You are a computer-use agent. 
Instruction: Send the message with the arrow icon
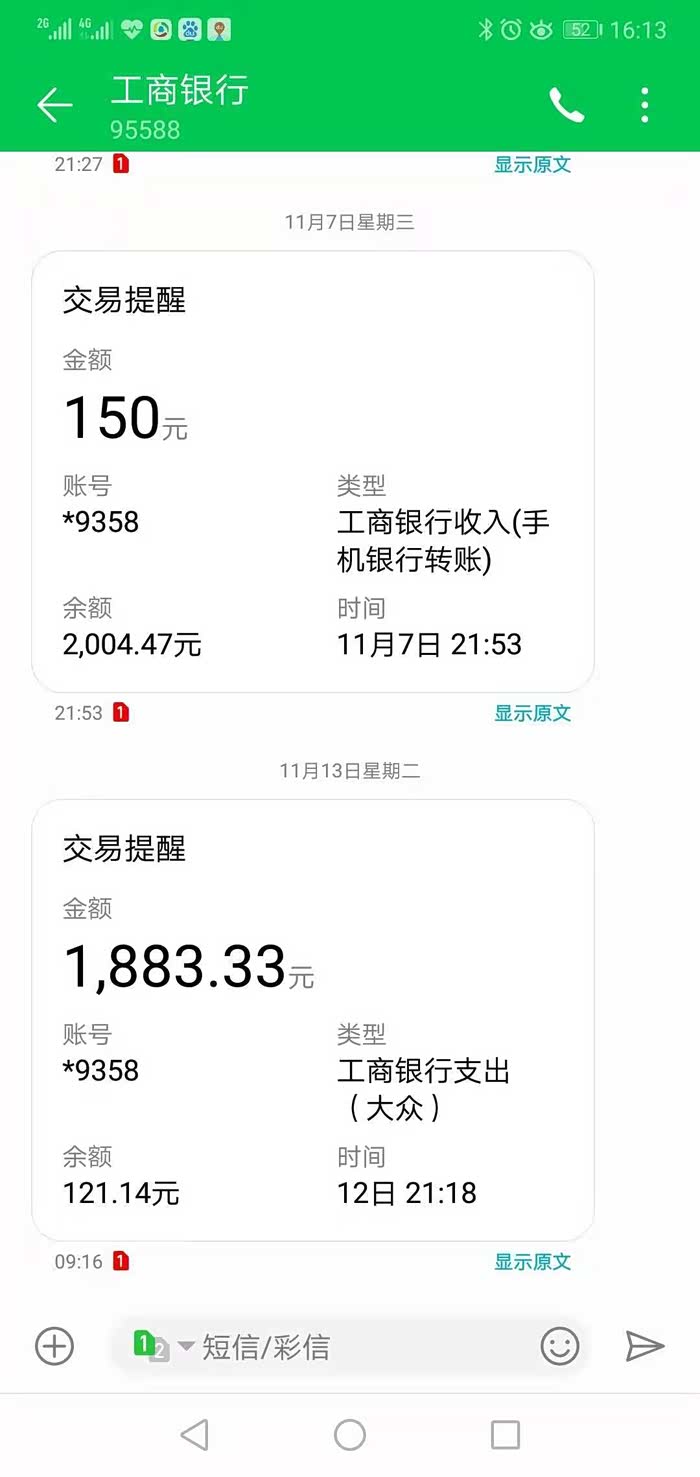coord(645,1346)
